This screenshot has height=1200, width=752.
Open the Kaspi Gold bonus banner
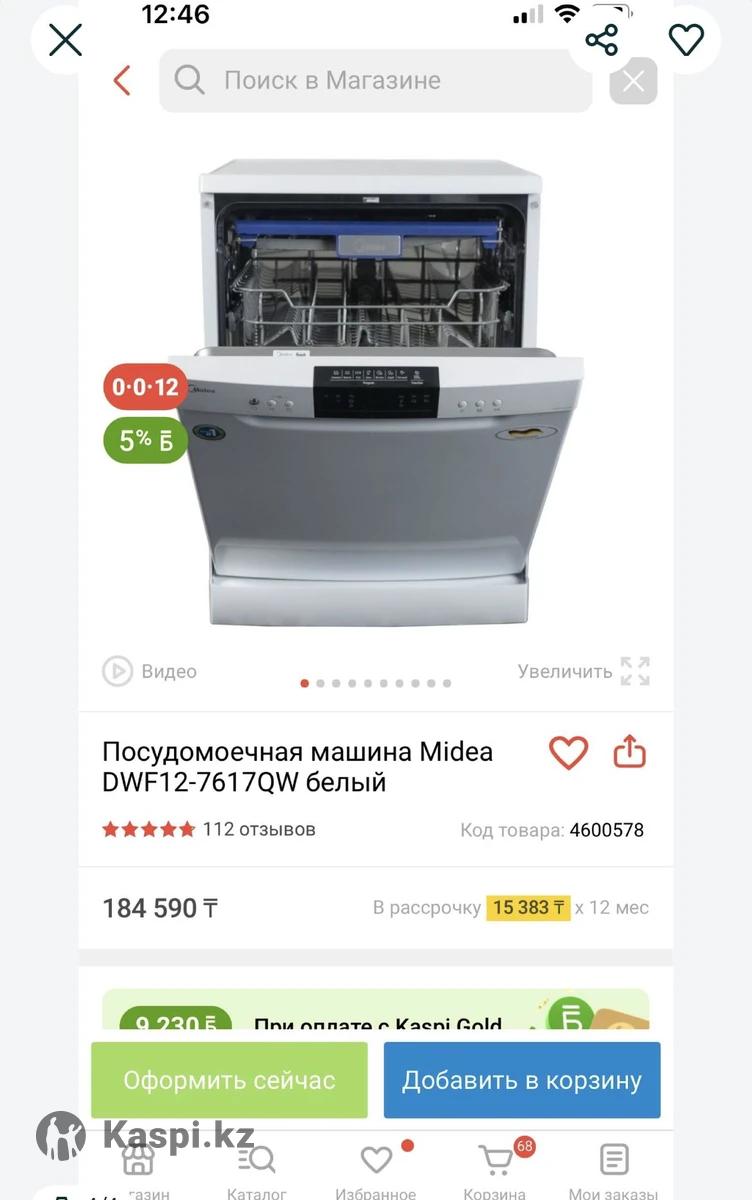(375, 1012)
